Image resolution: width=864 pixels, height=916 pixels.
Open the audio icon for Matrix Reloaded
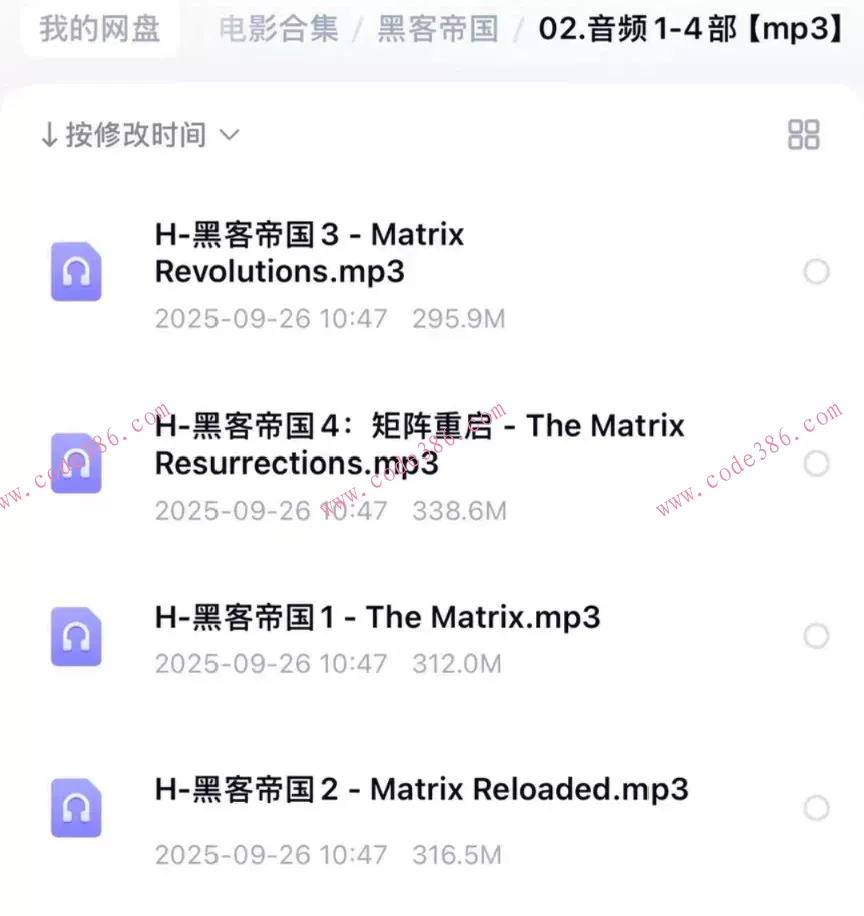click(76, 808)
